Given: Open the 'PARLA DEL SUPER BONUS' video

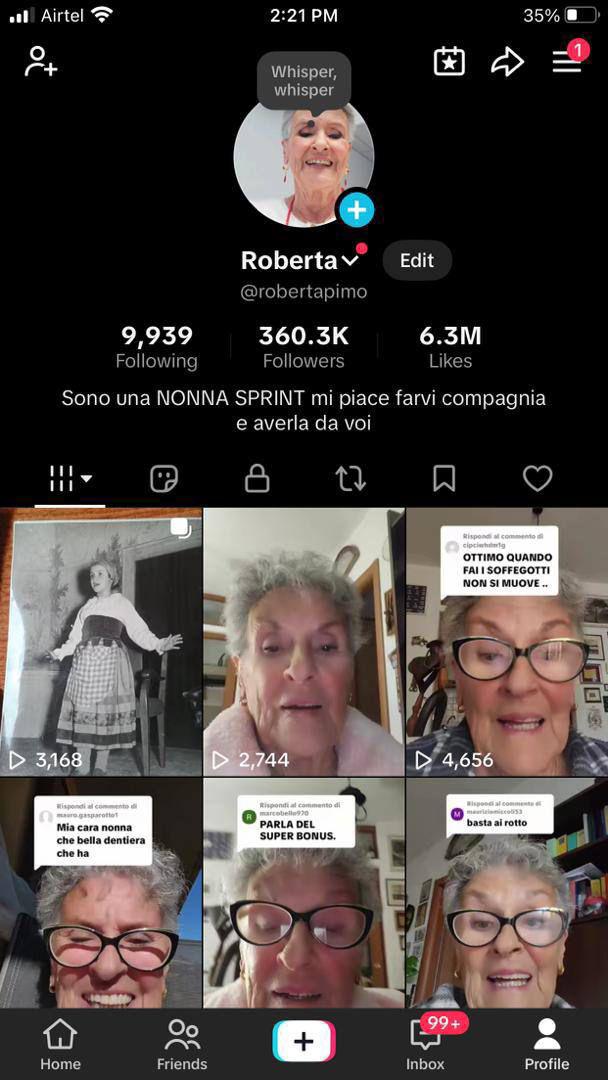Looking at the screenshot, I should pos(304,893).
